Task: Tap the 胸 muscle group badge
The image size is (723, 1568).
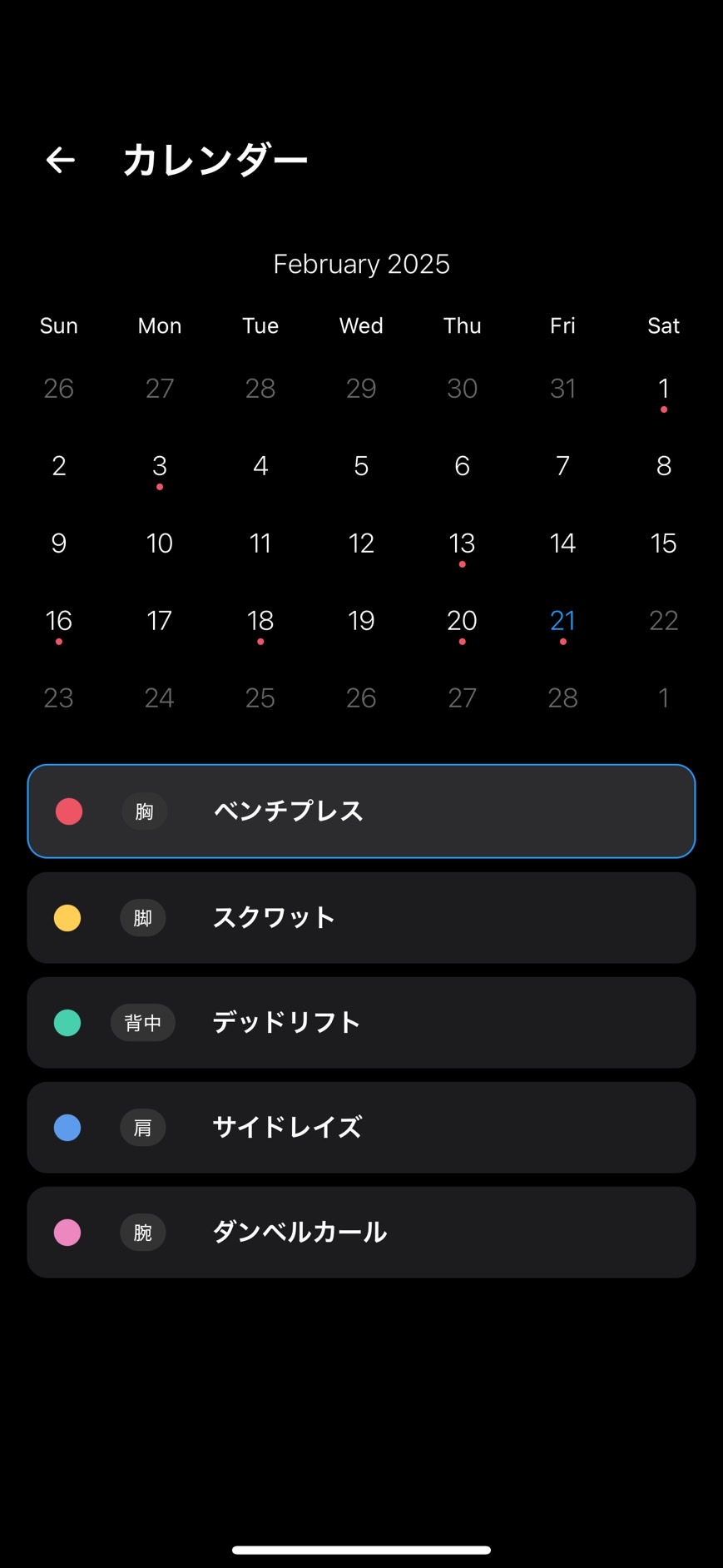Action: 143,811
